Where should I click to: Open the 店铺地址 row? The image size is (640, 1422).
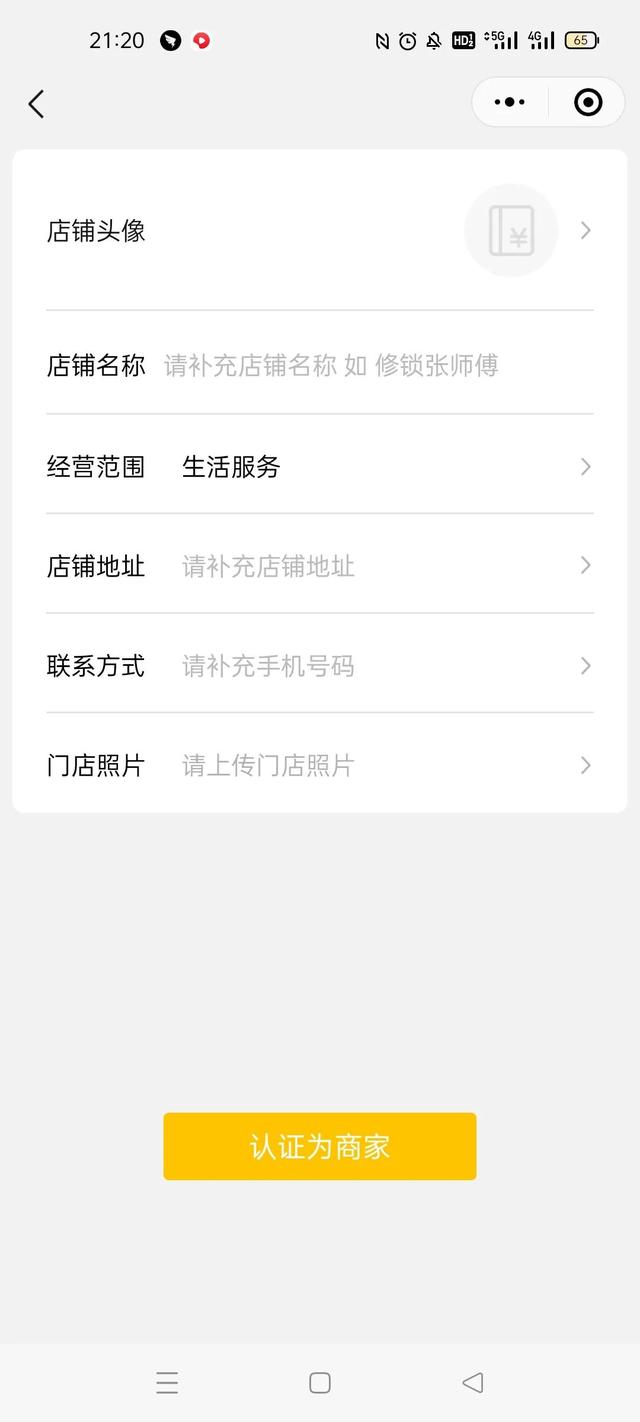(x=320, y=566)
